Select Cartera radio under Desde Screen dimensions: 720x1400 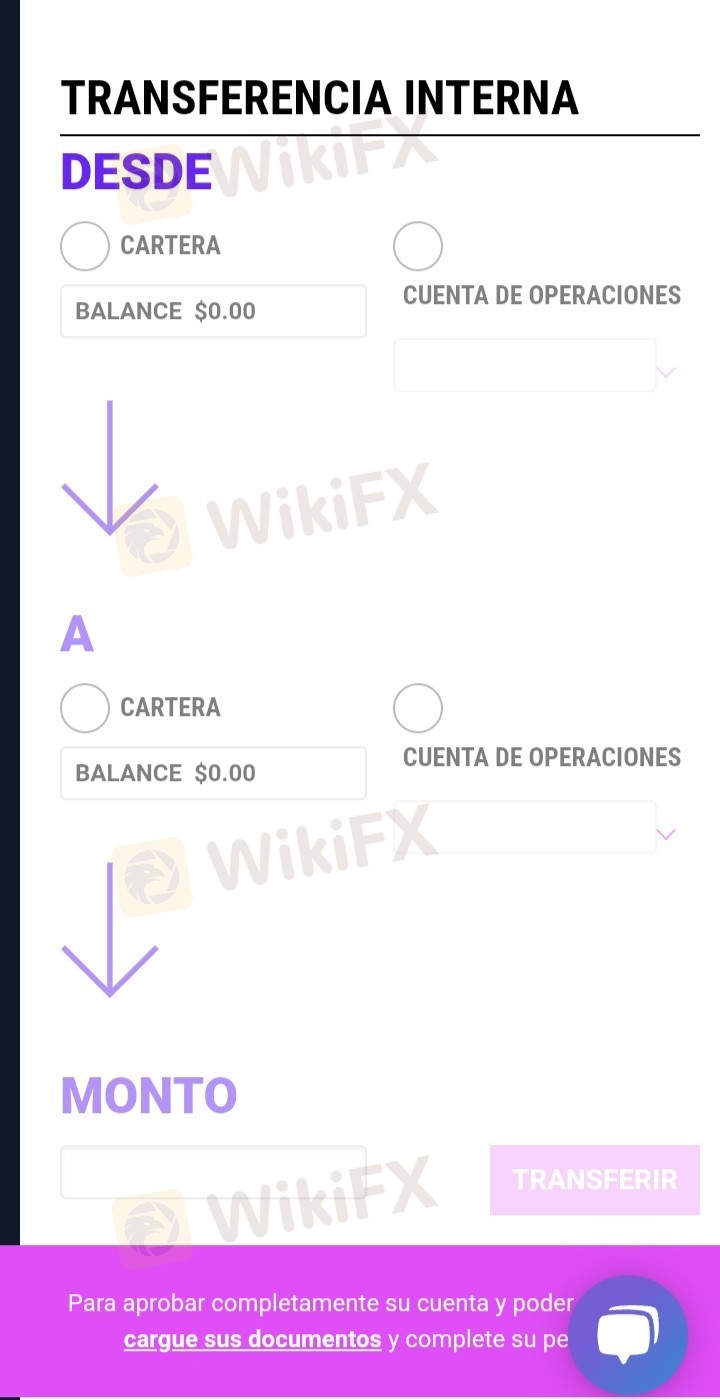(x=85, y=246)
